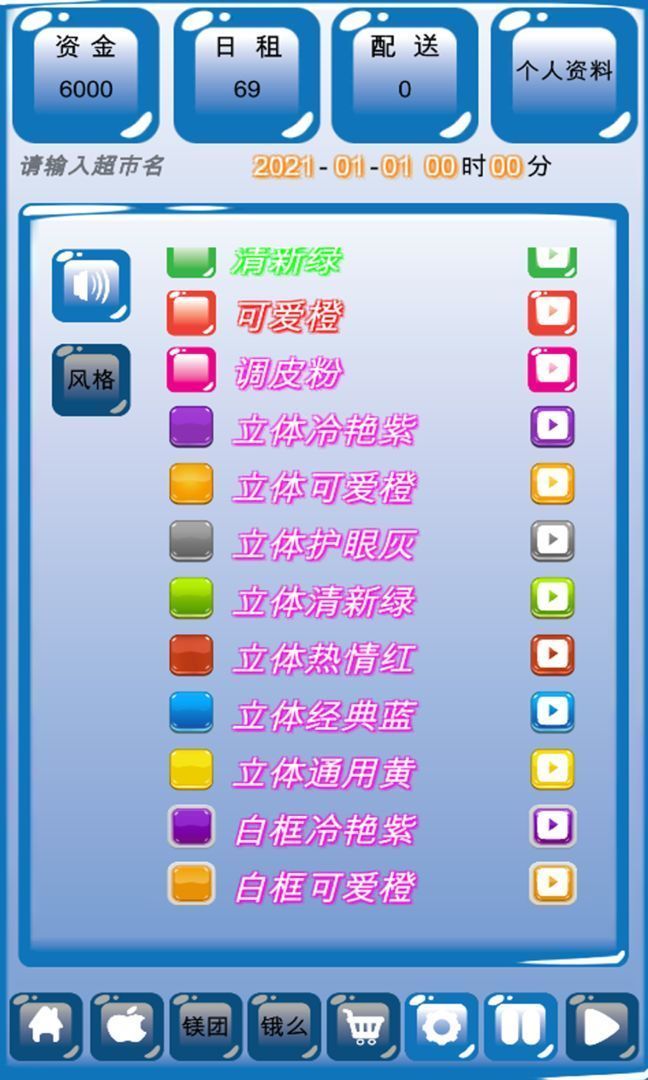Open the 风格 style button
The image size is (648, 1080).
pyautogui.click(x=91, y=379)
